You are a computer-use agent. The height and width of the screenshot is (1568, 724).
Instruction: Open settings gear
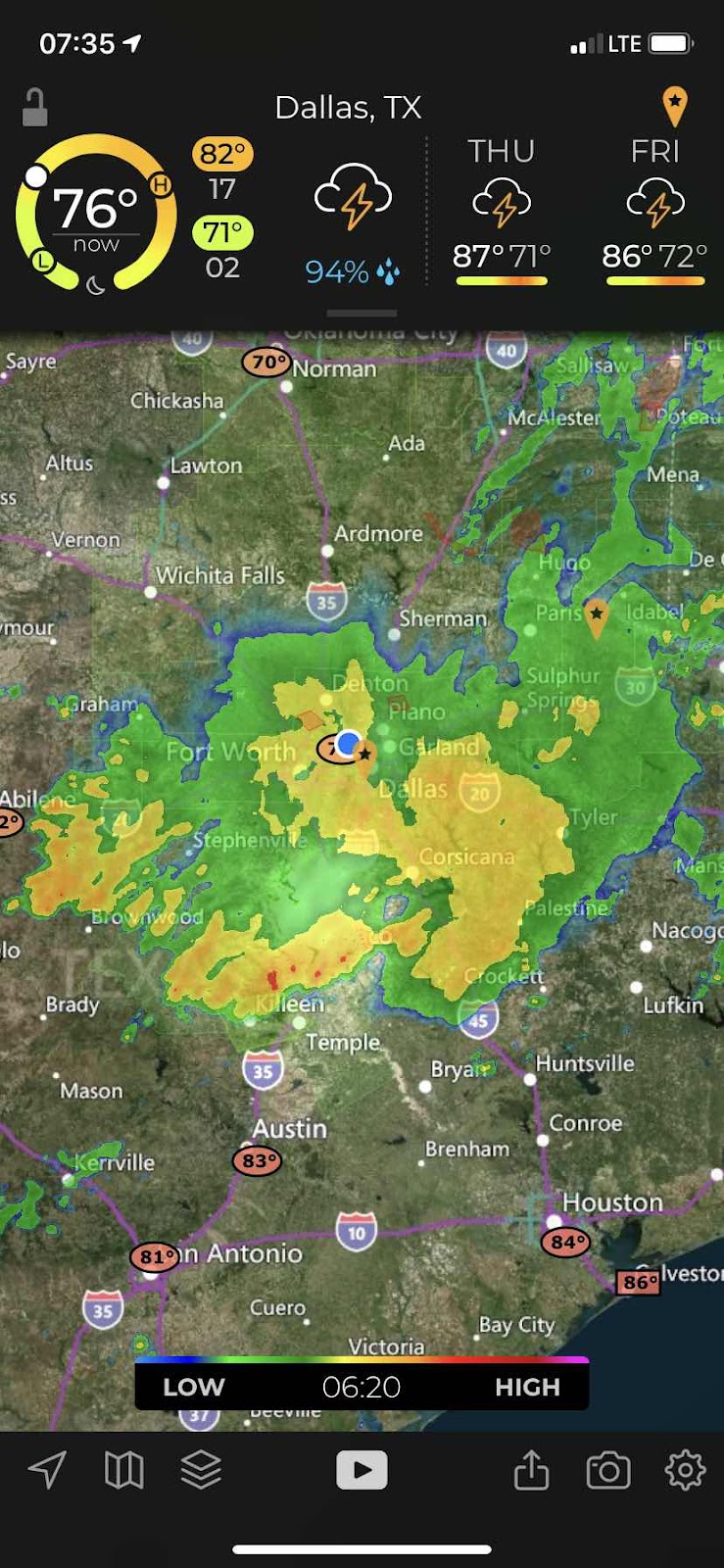click(684, 1470)
